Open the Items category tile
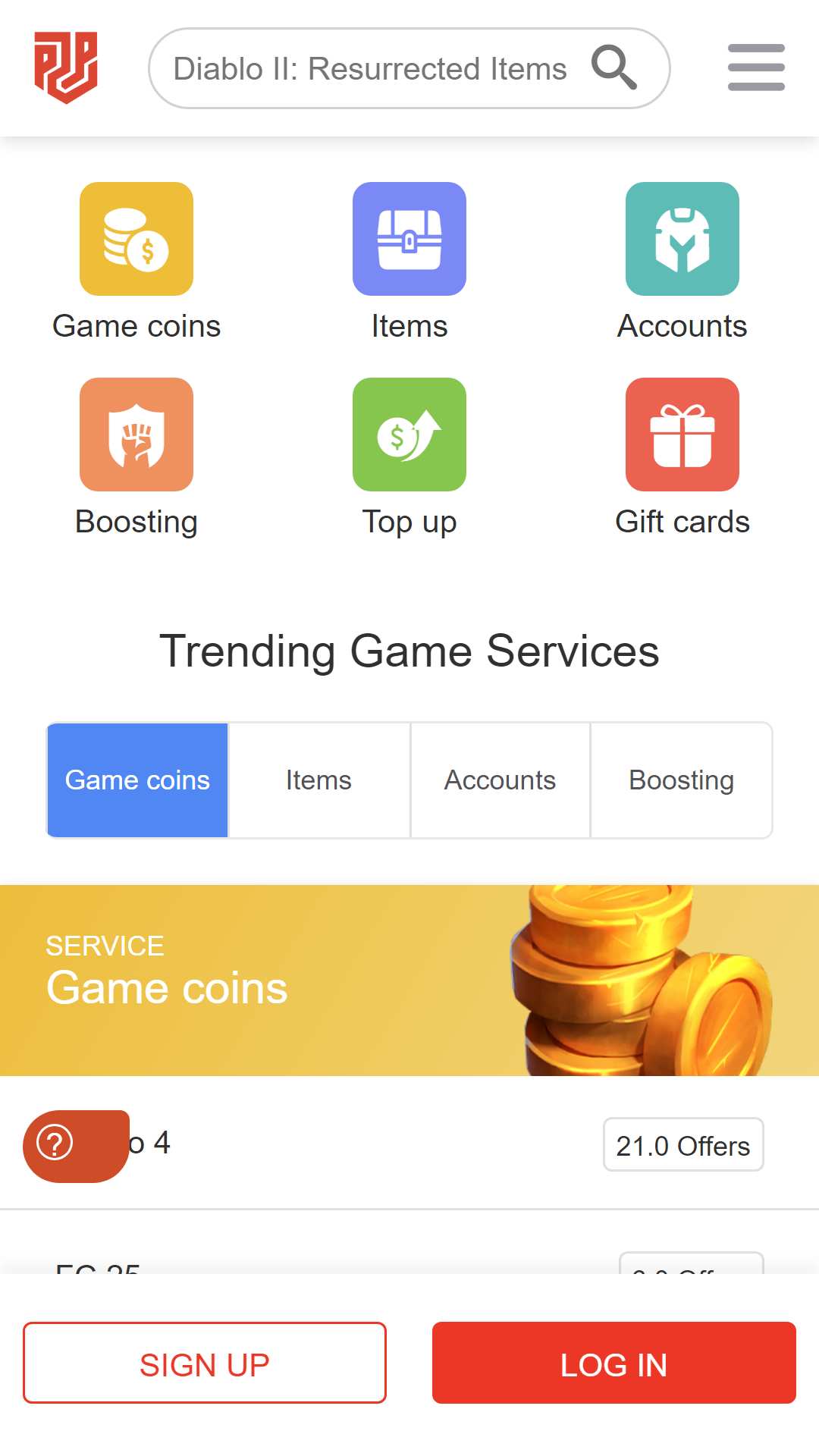 pyautogui.click(x=409, y=262)
